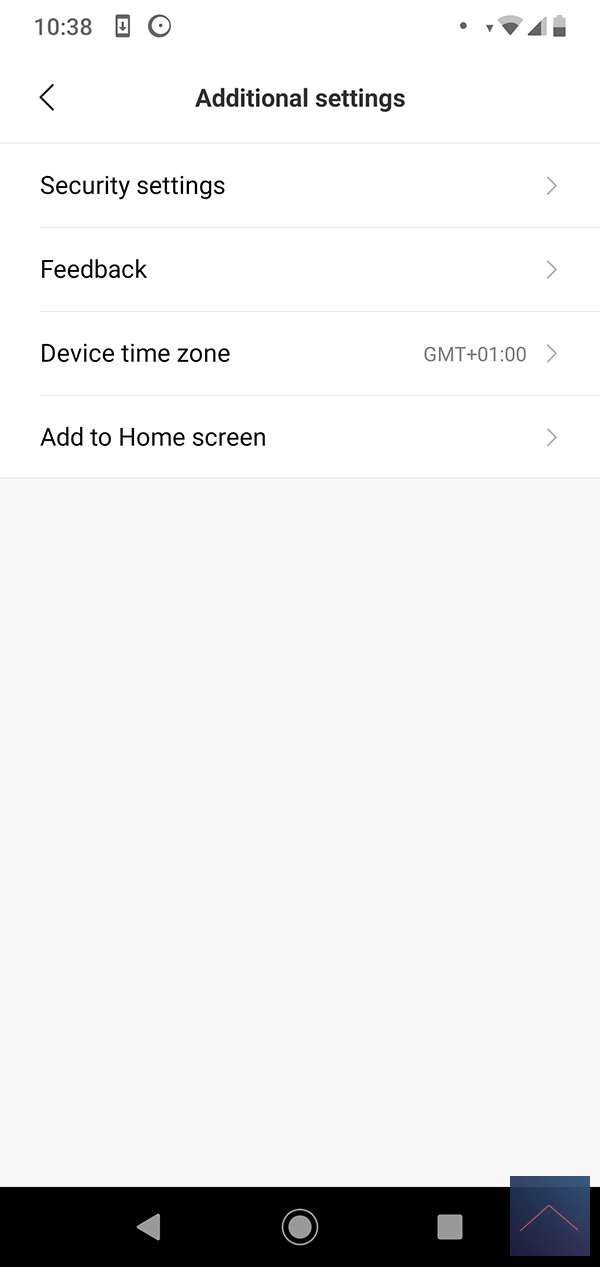
Task: Go back using the header arrow
Action: pyautogui.click(x=47, y=97)
